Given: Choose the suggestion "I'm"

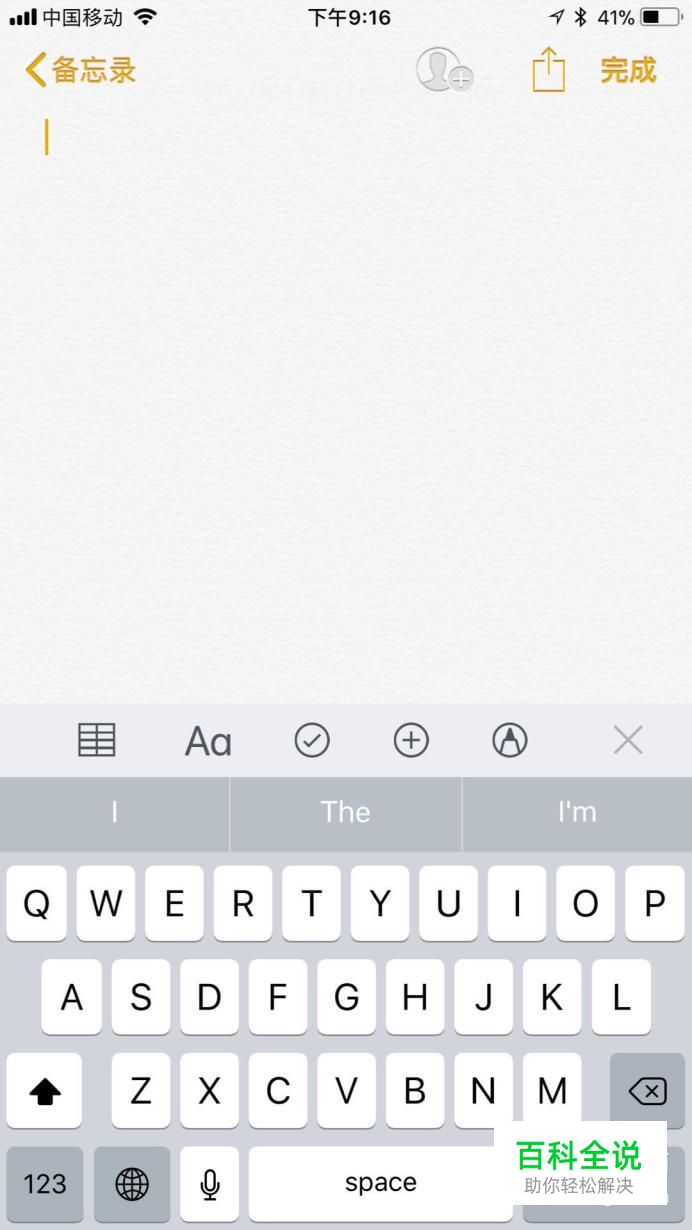Looking at the screenshot, I should (577, 812).
